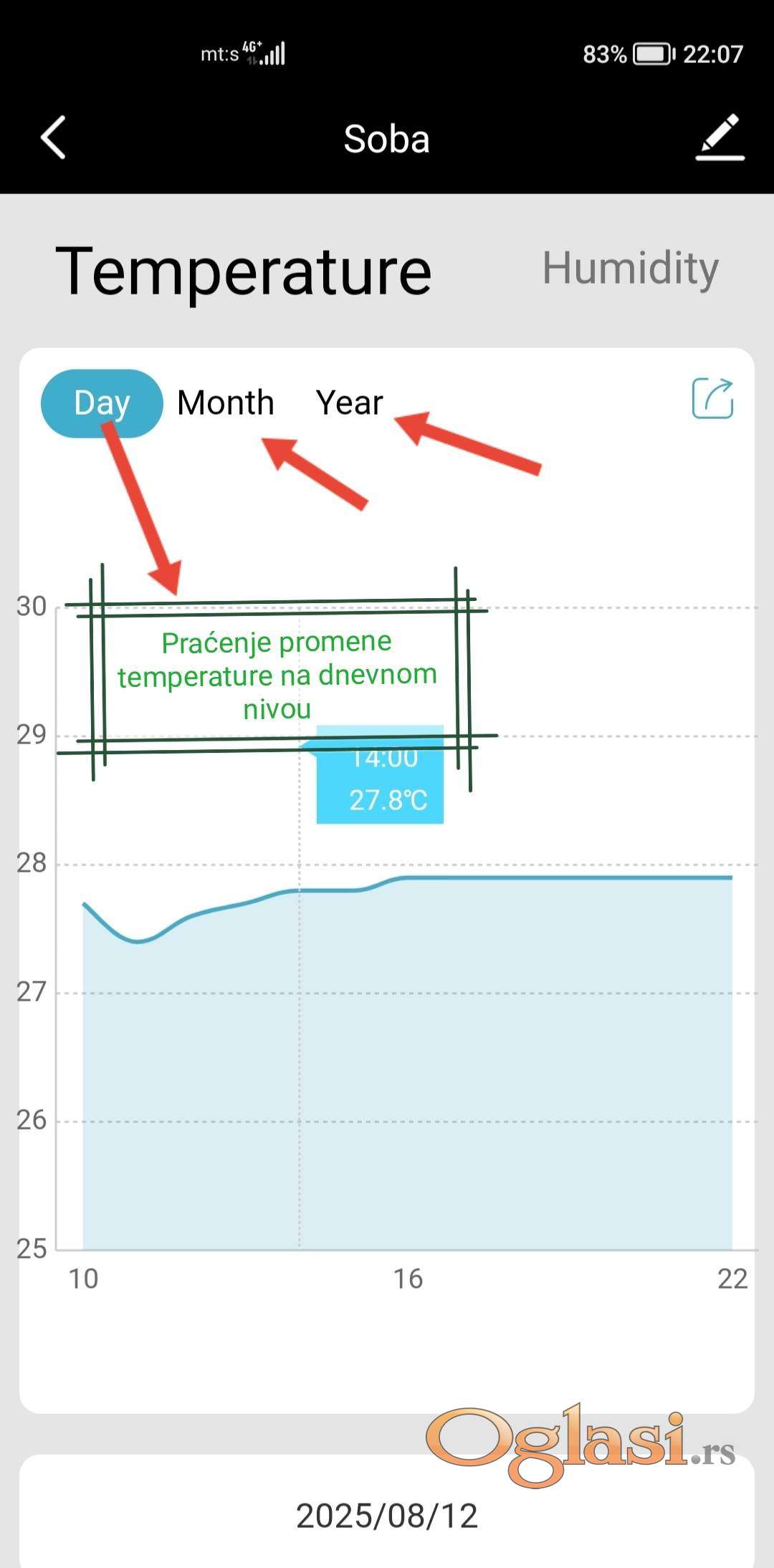Screen dimensions: 774x1568
Task: Switch the chart to Year view
Action: pos(350,403)
